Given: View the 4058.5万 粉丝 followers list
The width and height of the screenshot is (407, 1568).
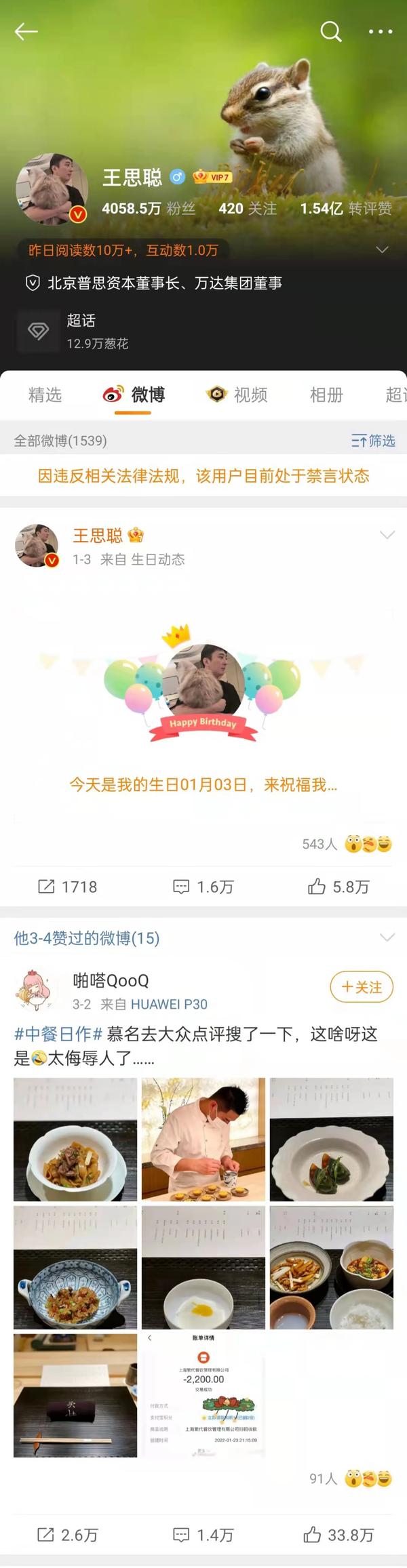Looking at the screenshot, I should [149, 209].
